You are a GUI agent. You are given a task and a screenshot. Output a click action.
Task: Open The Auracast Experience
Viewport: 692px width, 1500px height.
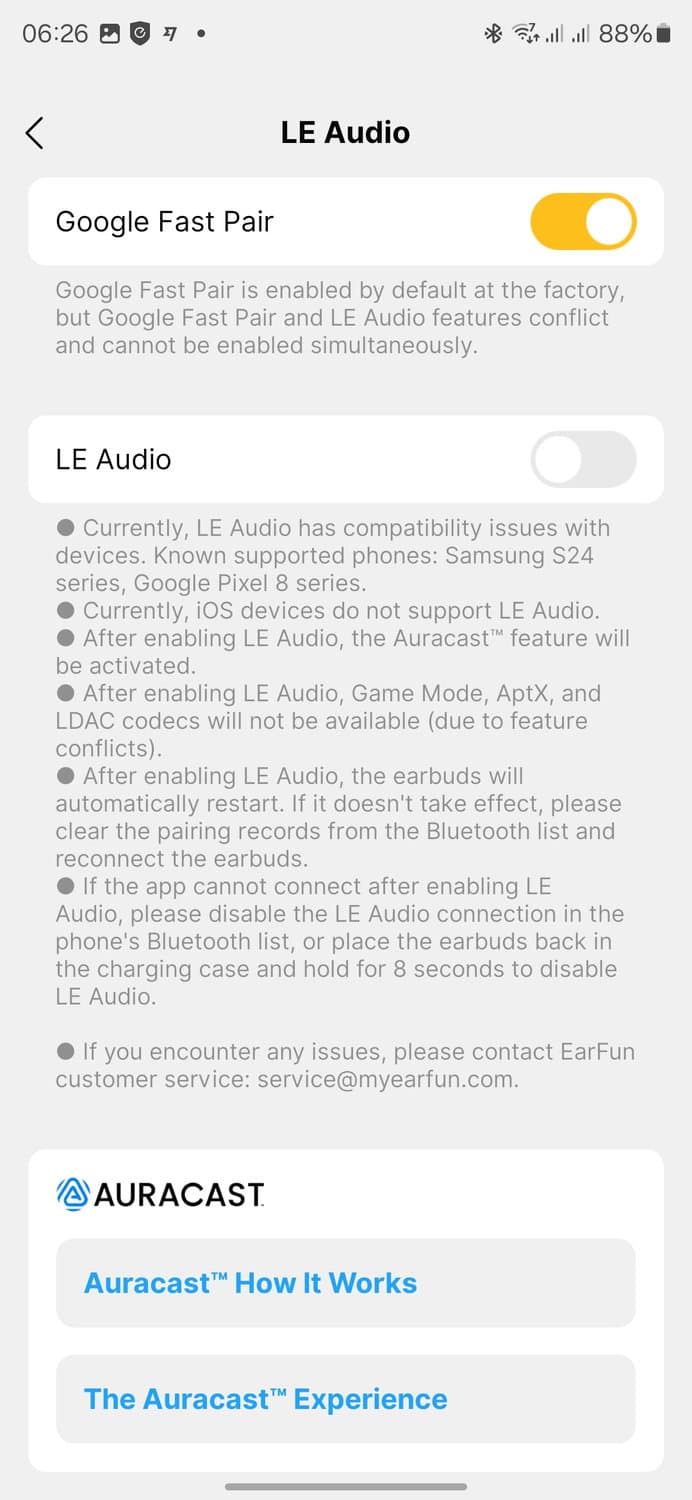(x=345, y=1399)
